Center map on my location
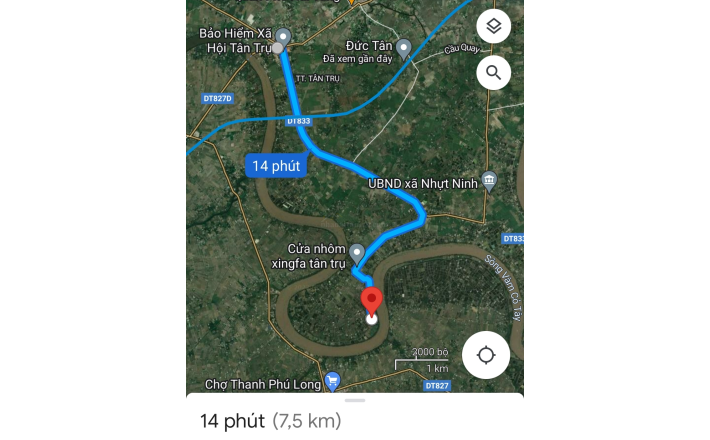Screen dimensions: 710x440 click(486, 355)
